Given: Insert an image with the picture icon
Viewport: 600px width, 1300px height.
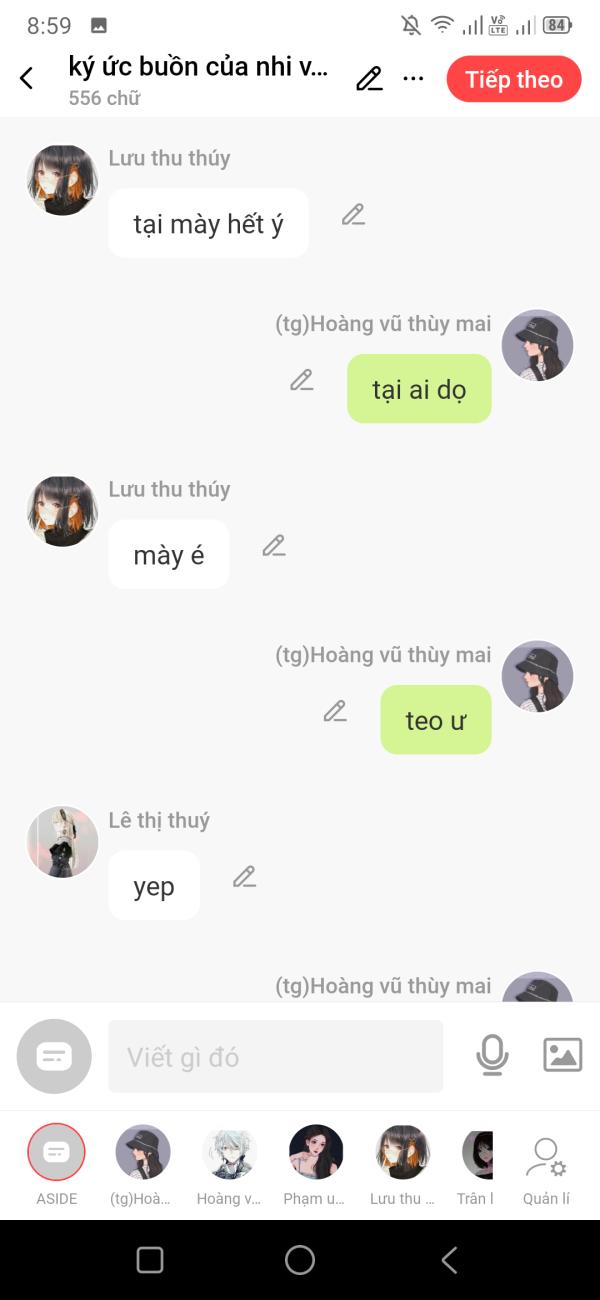Looking at the screenshot, I should point(562,1055).
